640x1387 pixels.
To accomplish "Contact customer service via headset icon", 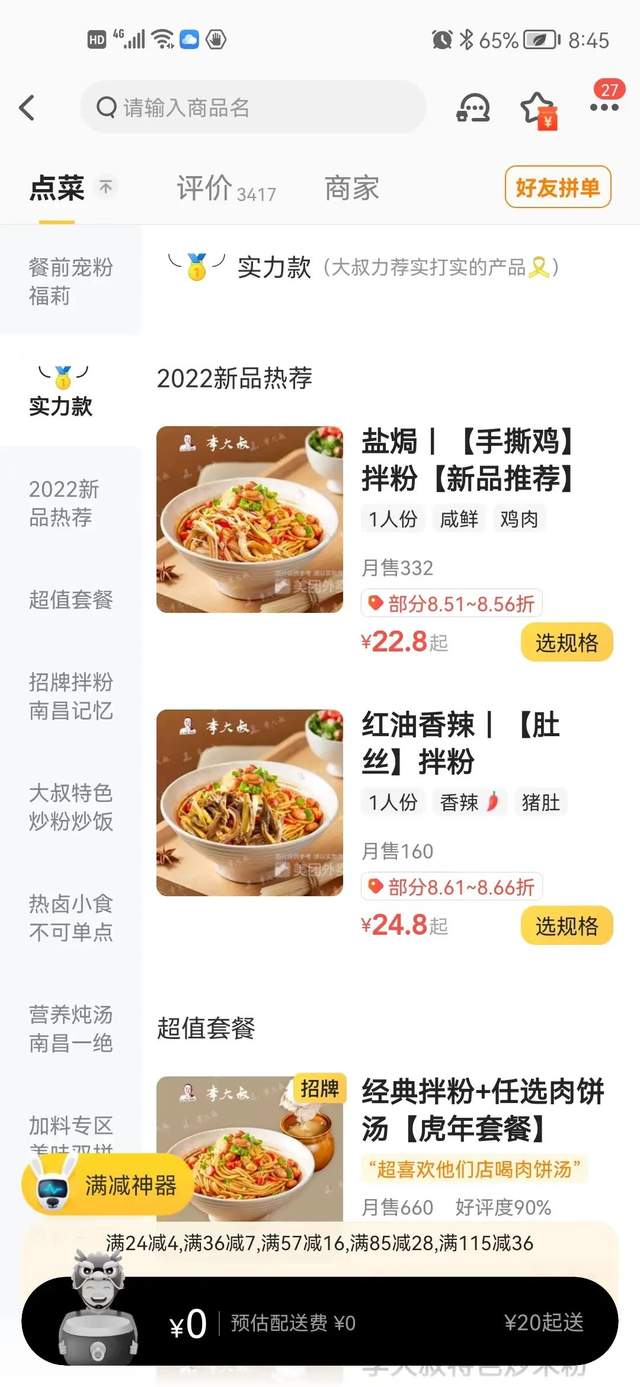I will point(473,108).
